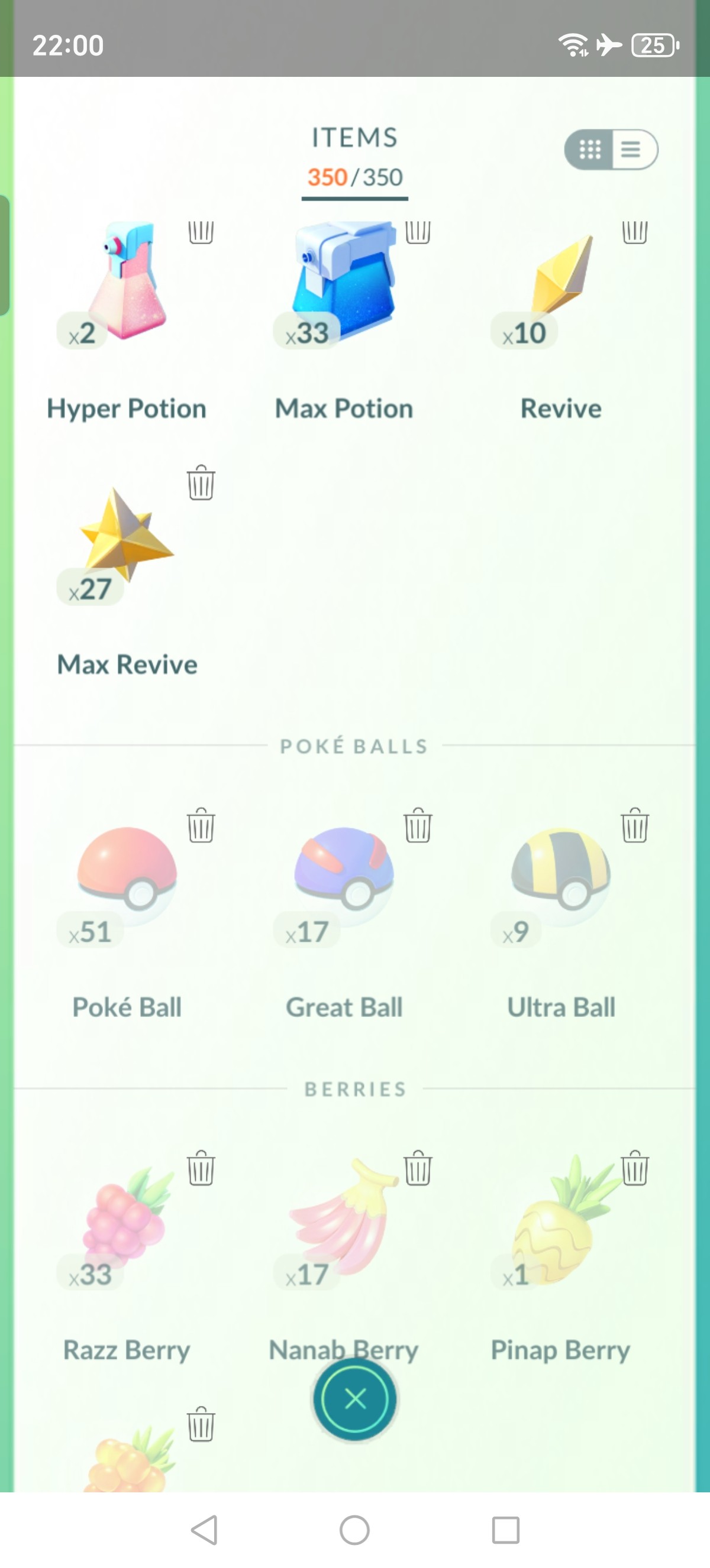
Task: Tap the trash icon for Nanab Berry
Action: tap(418, 1168)
